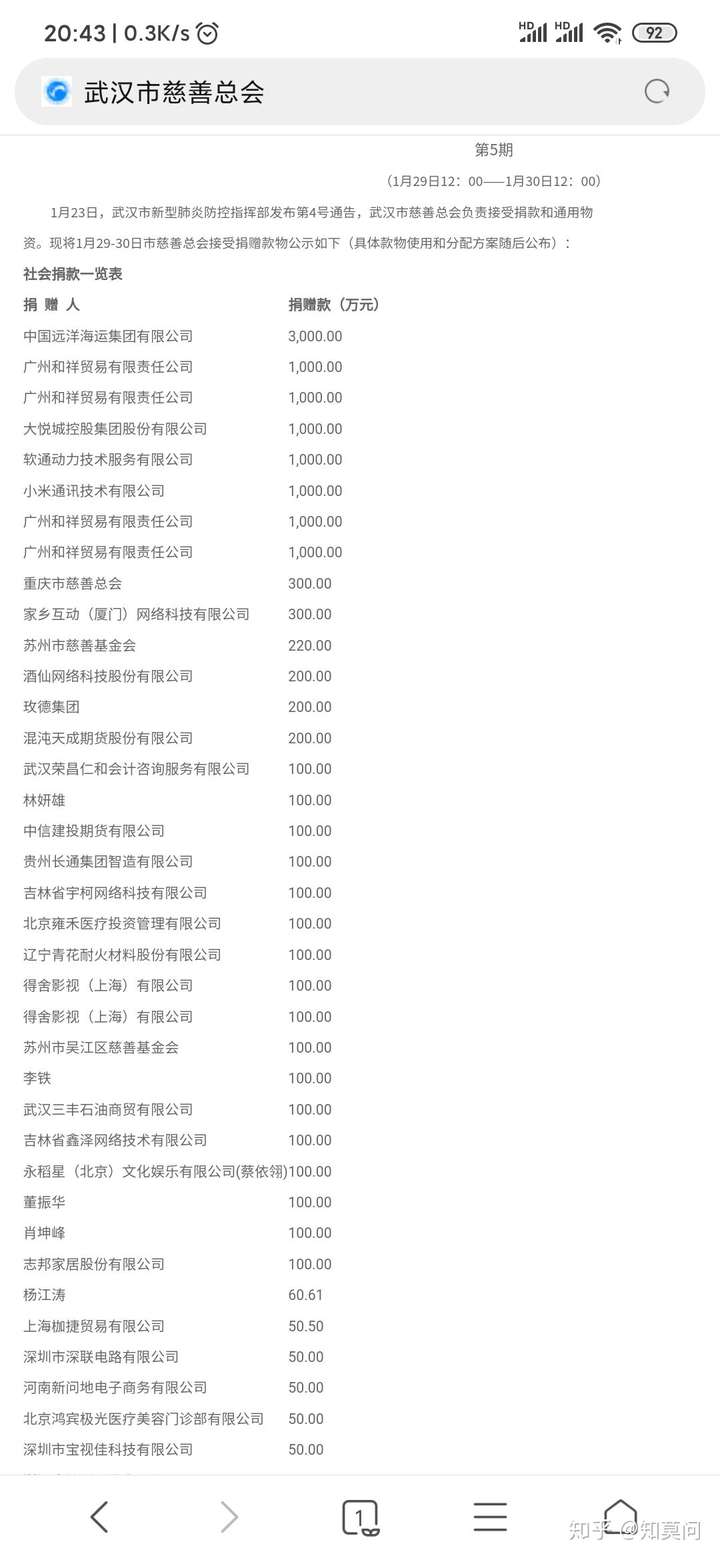This screenshot has width=720, height=1560.
Task: Go to the browser home page
Action: (x=620, y=1517)
